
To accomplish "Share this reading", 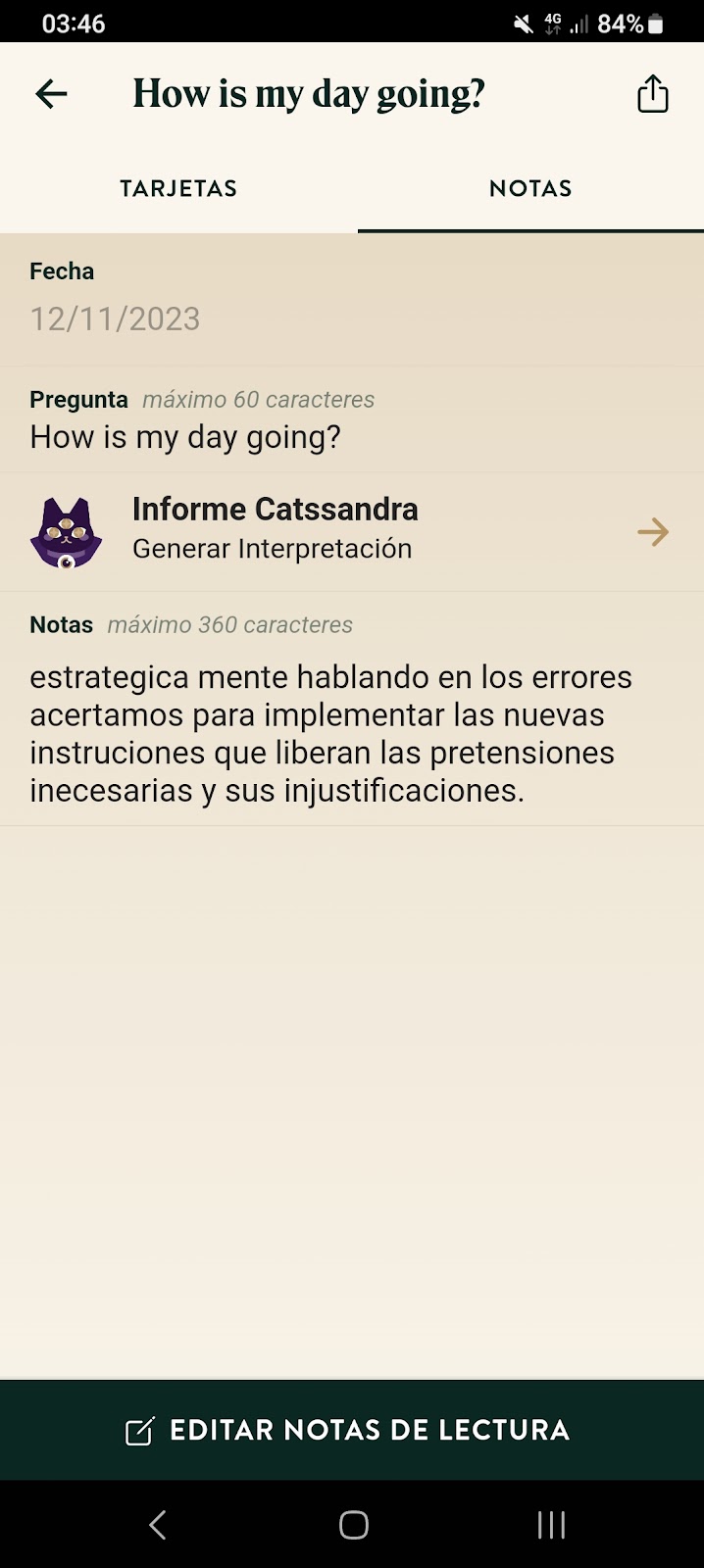I will [653, 94].
